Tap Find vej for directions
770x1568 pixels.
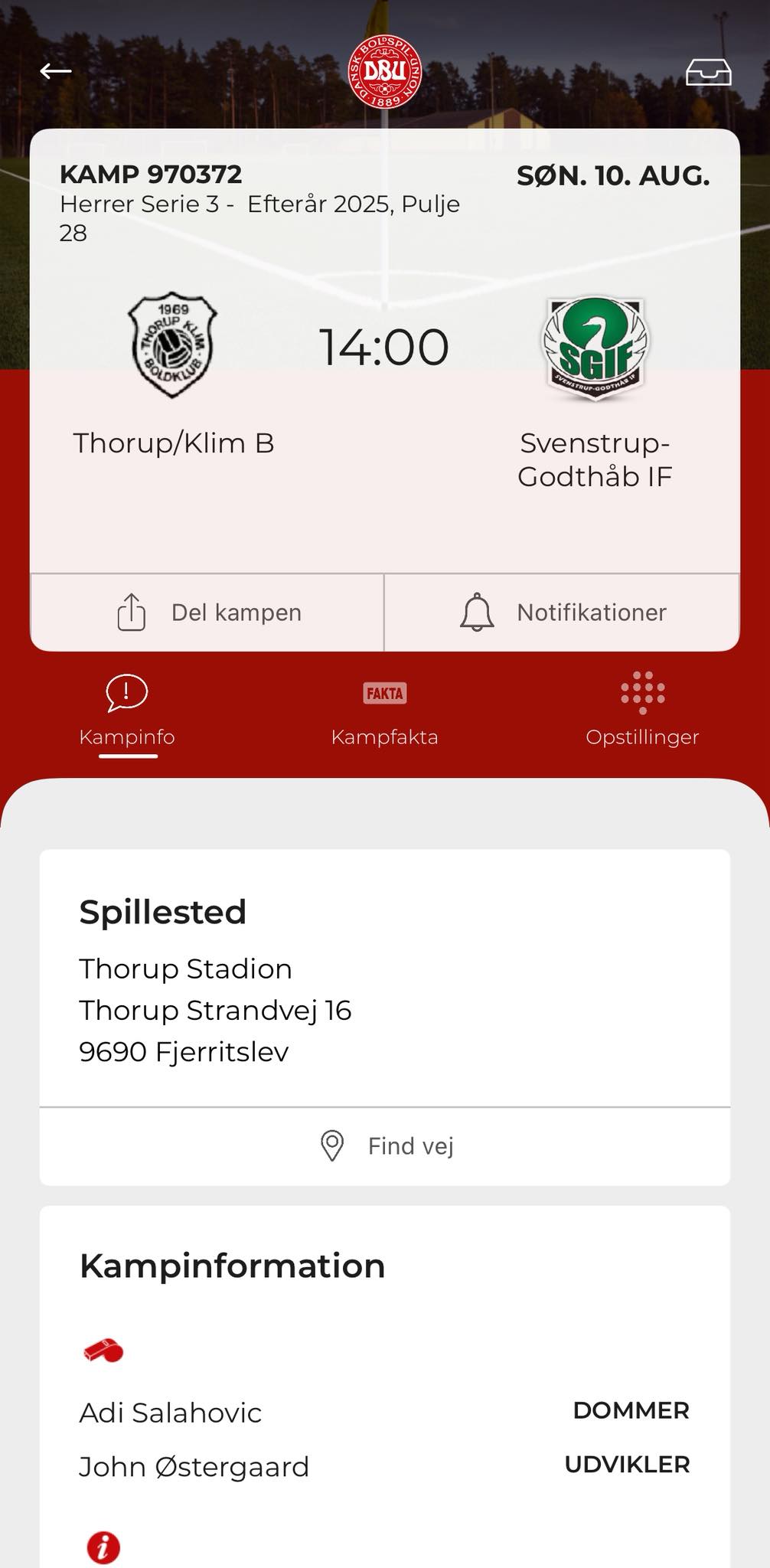(385, 1146)
